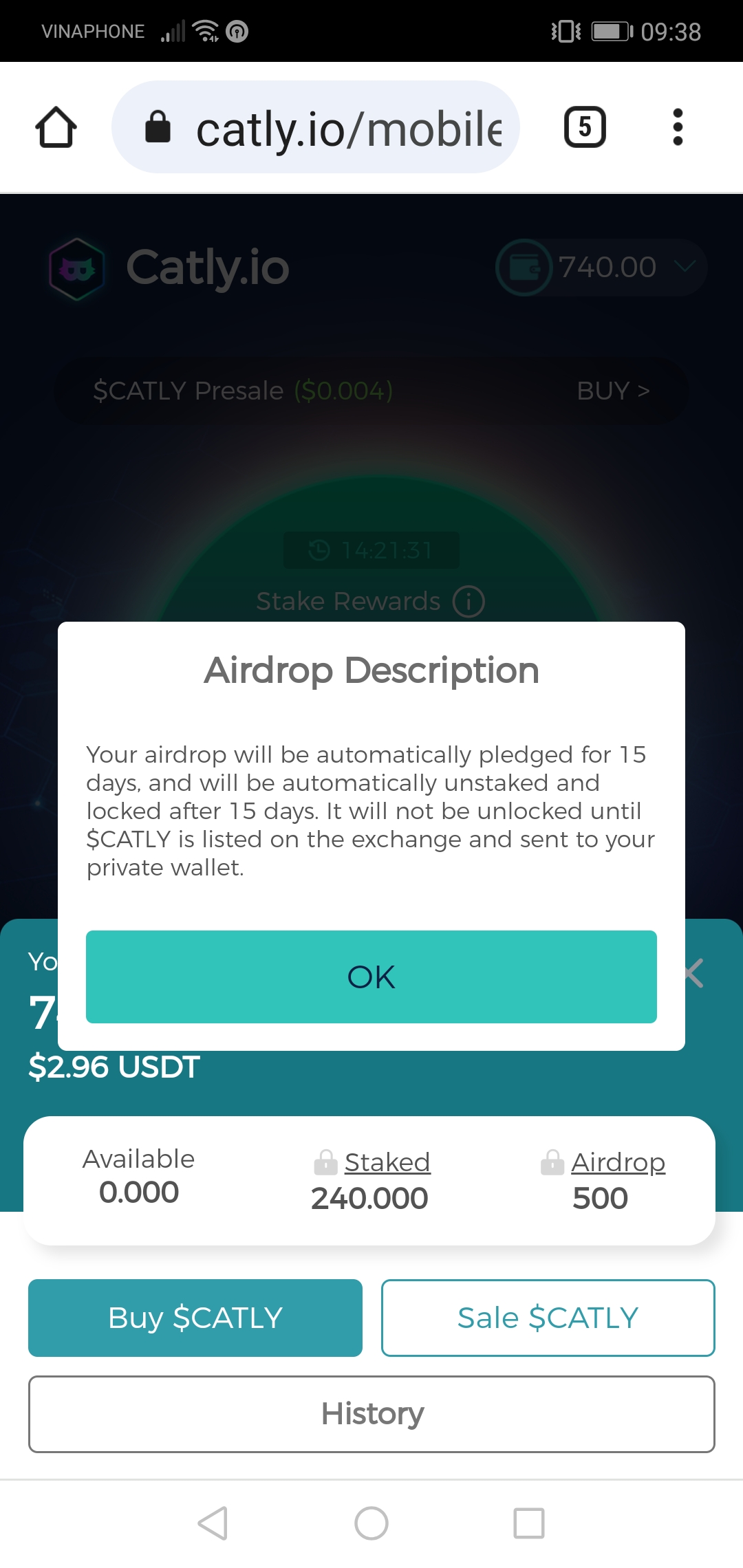This screenshot has width=743, height=1568.
Task: Open transaction History
Action: pyautogui.click(x=371, y=1414)
